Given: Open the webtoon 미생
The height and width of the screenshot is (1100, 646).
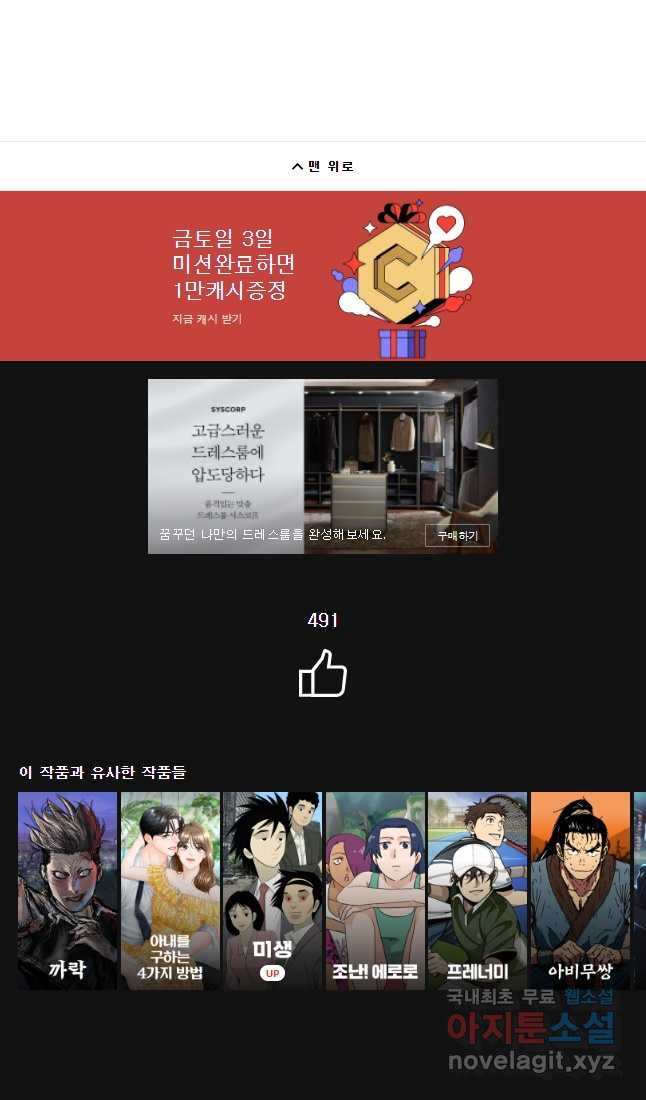Looking at the screenshot, I should [x=272, y=891].
